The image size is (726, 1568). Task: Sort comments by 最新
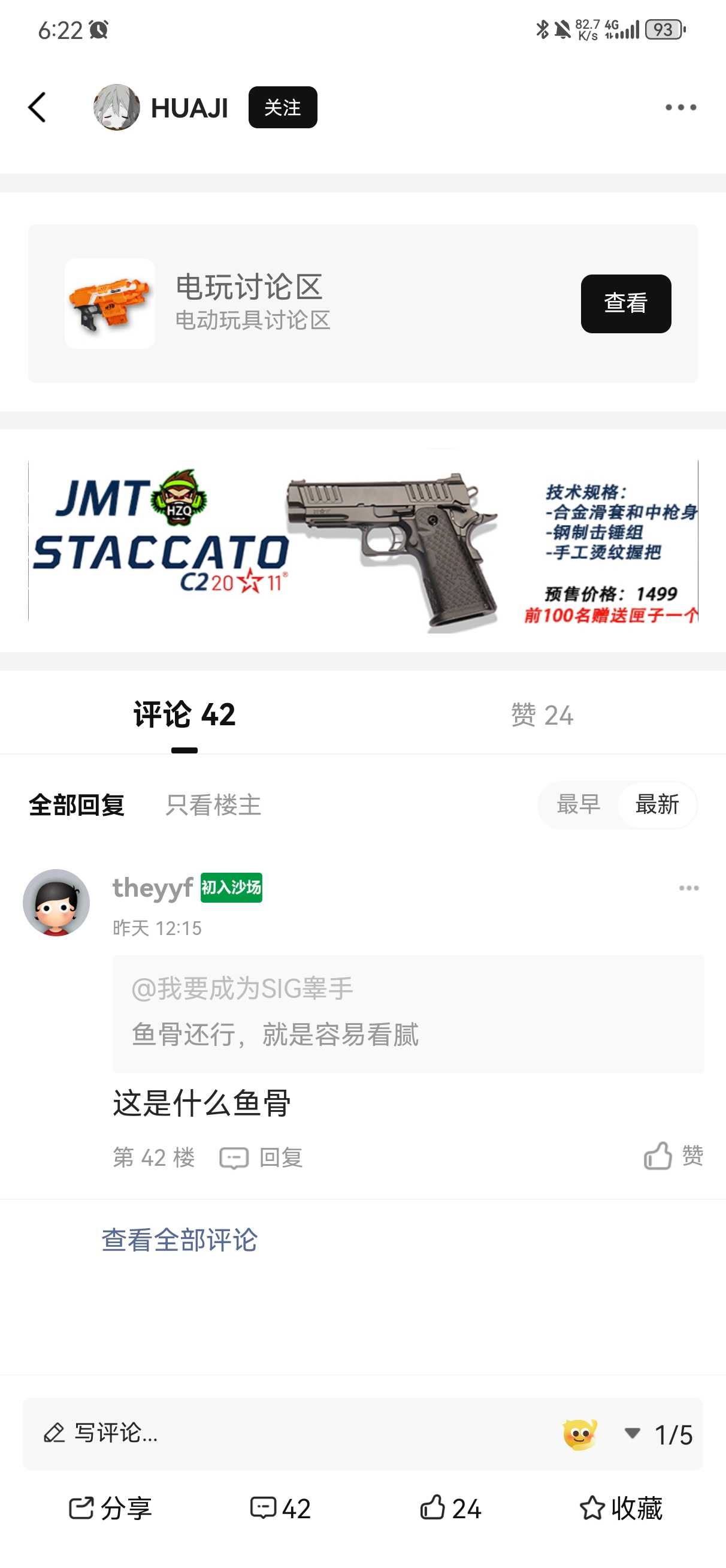[x=657, y=805]
